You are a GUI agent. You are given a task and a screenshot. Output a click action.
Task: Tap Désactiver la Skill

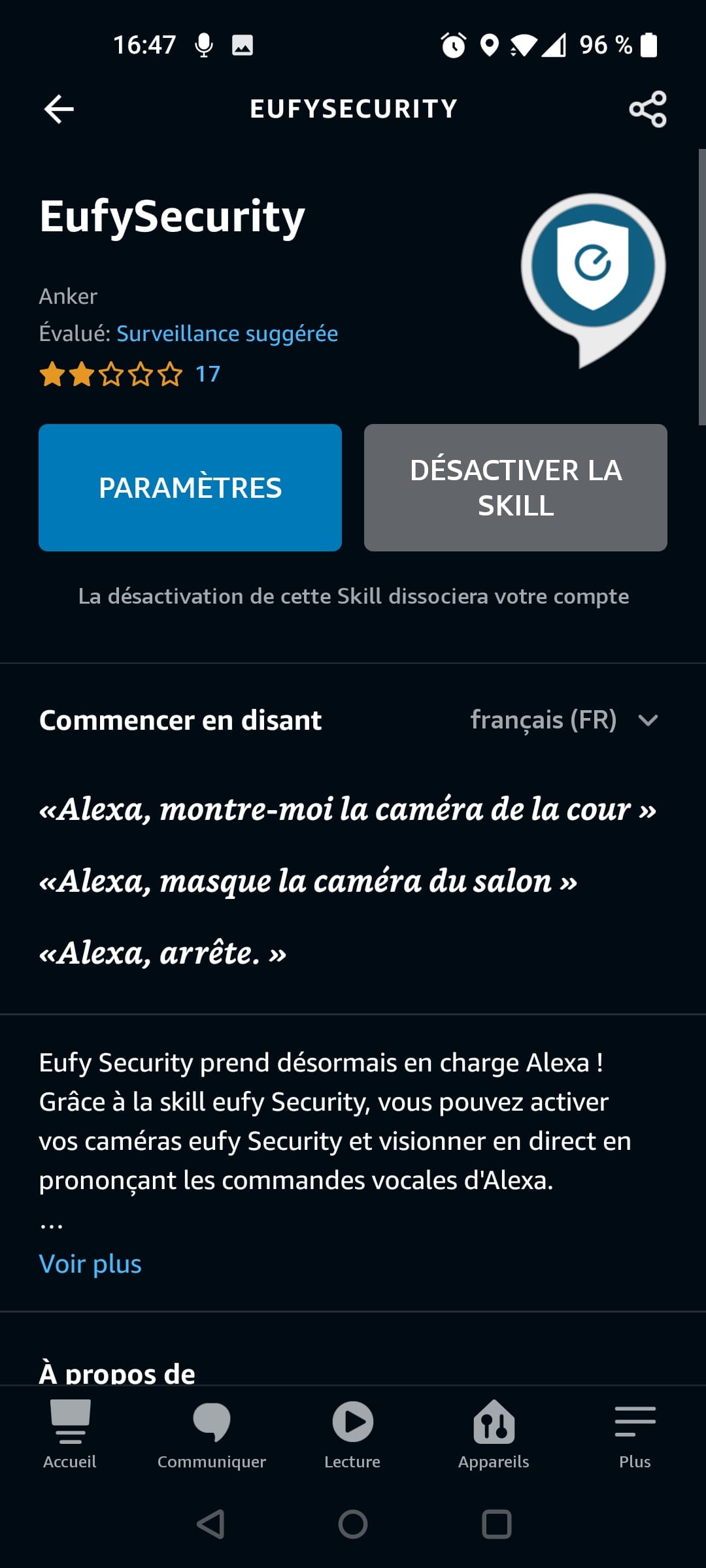(515, 487)
